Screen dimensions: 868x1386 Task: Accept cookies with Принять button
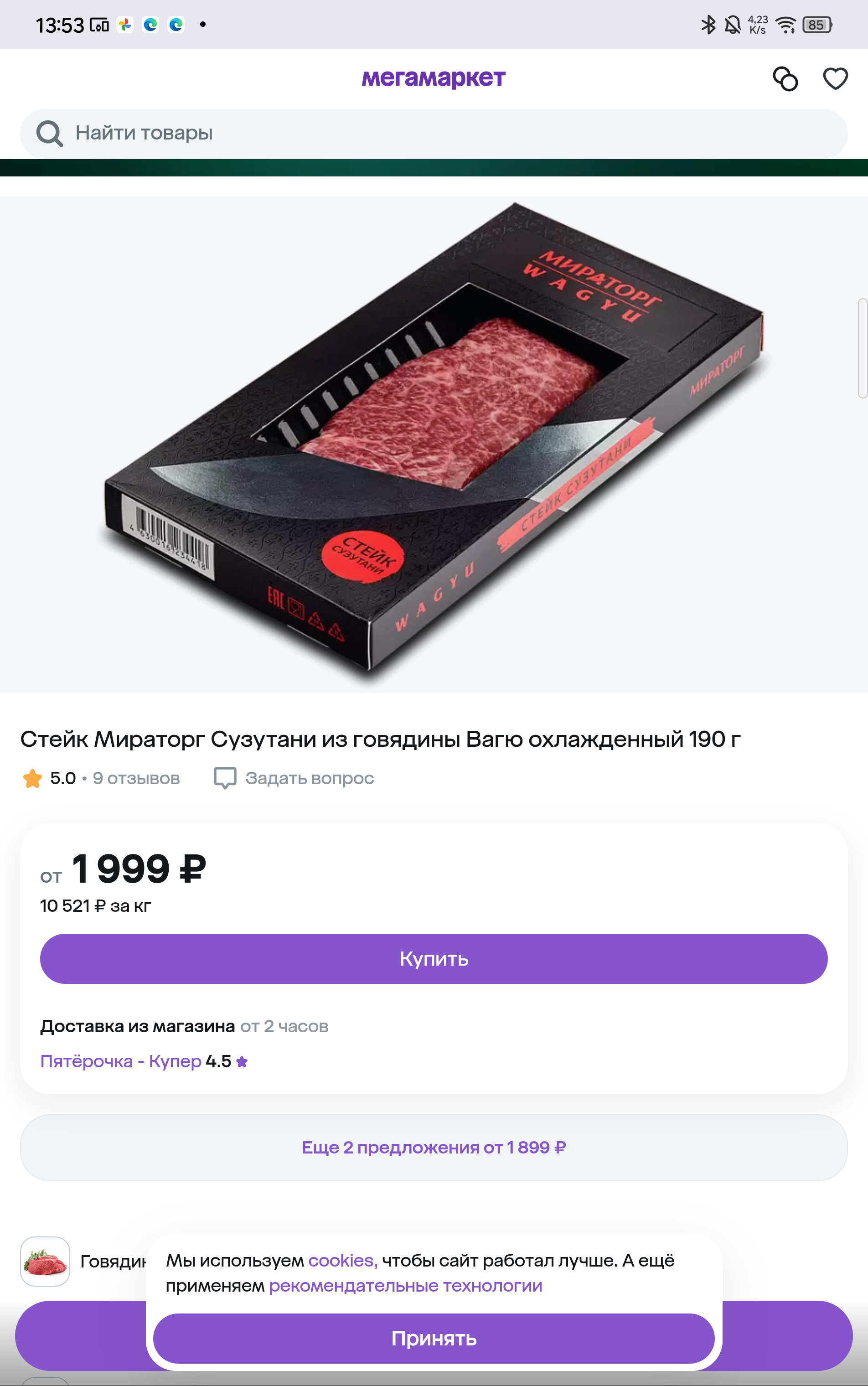(434, 1338)
